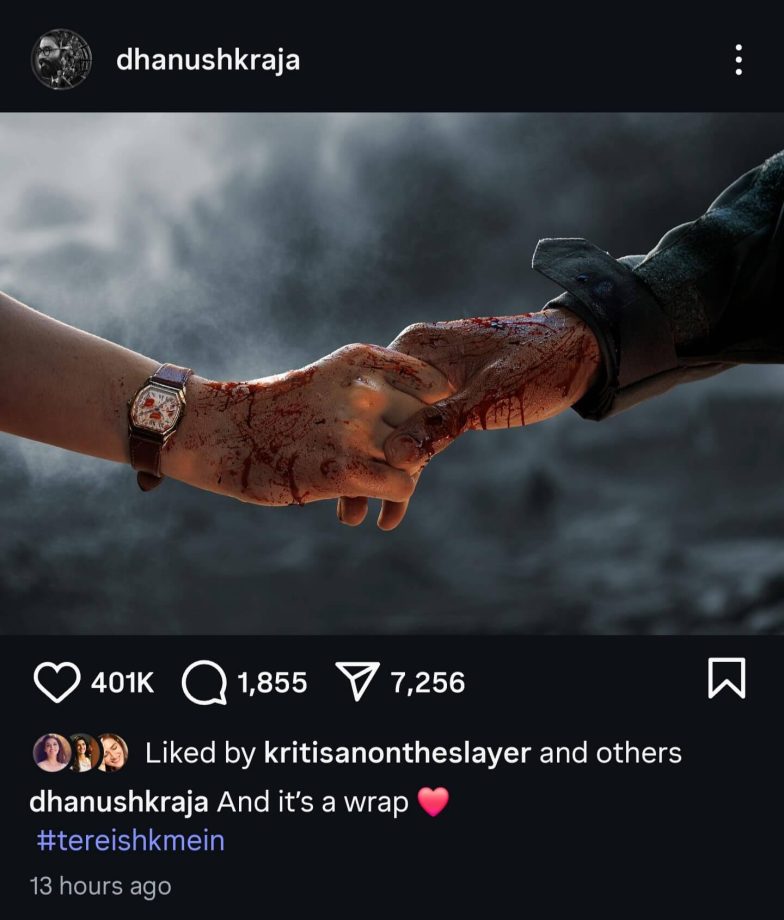Like the post with the heart icon
The height and width of the screenshot is (920, 784).
click(x=57, y=683)
